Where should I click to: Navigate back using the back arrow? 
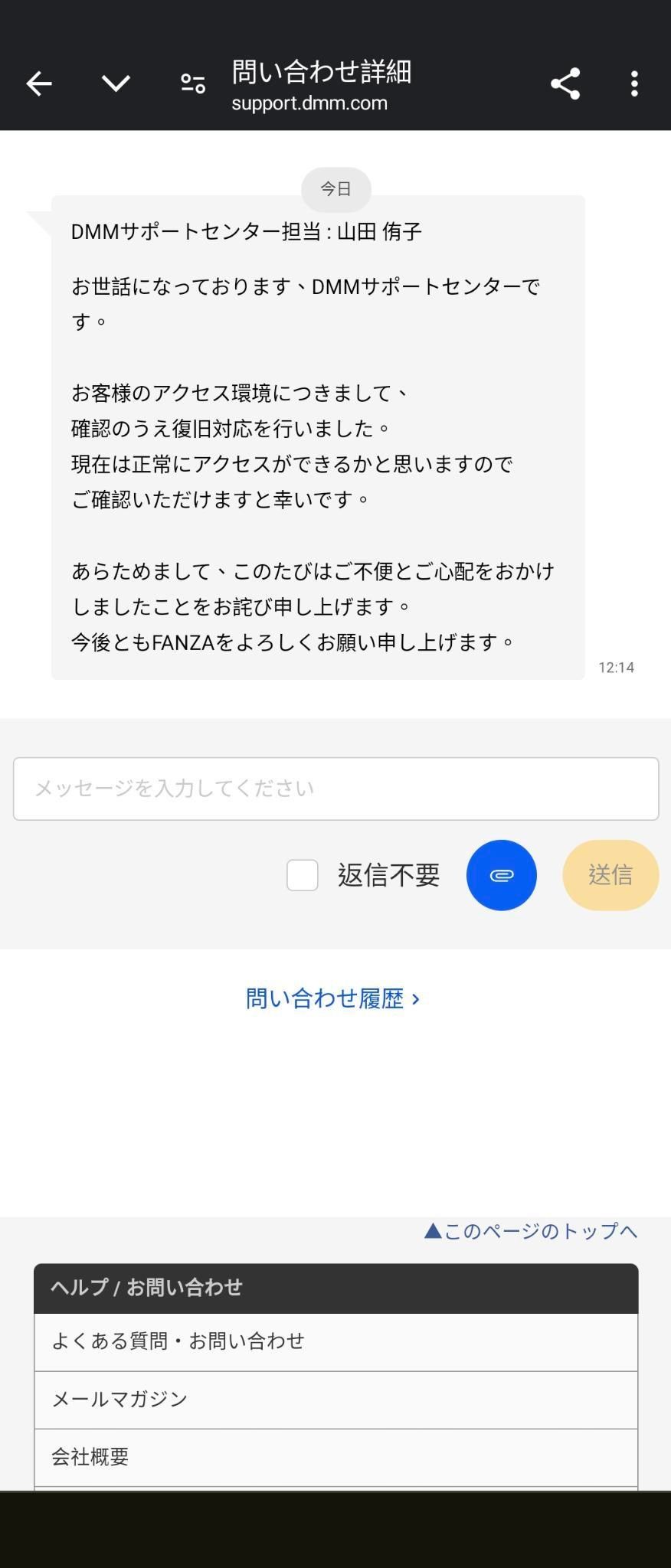click(x=38, y=83)
